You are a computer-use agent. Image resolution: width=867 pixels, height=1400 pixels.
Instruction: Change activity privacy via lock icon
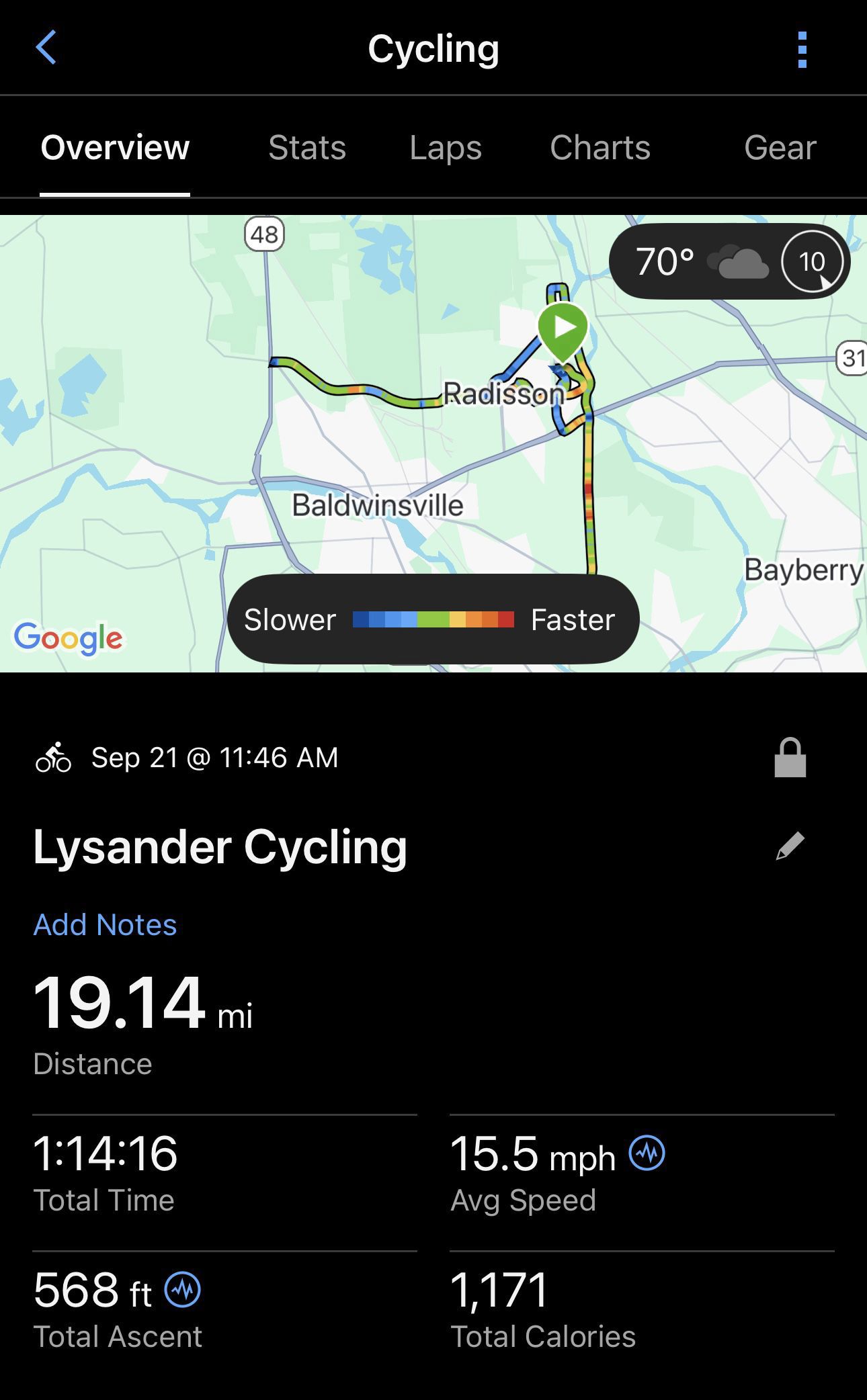point(790,758)
